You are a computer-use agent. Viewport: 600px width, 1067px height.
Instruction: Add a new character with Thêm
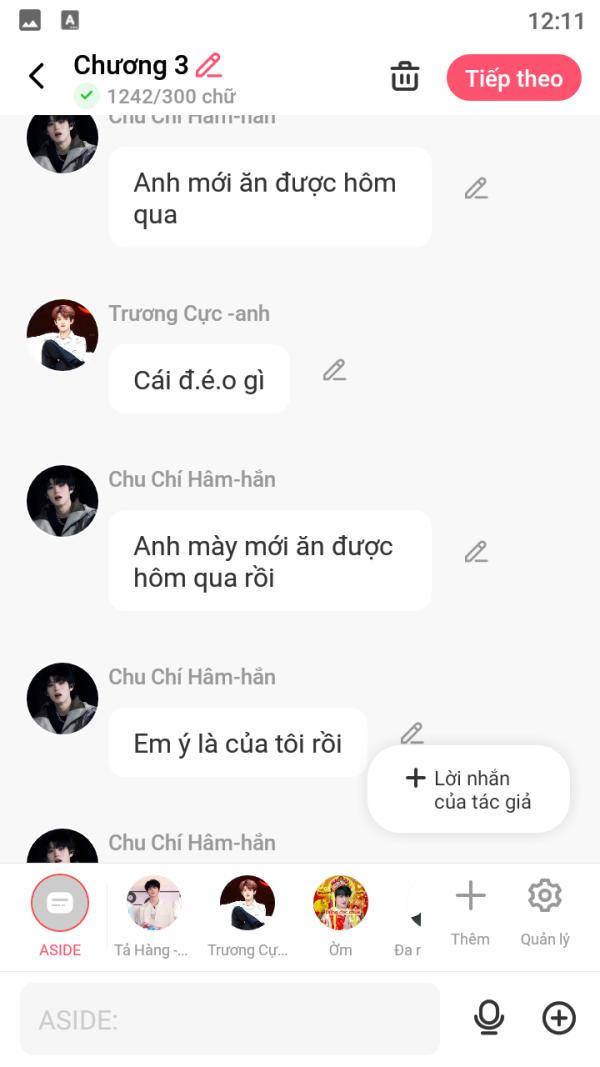(470, 910)
